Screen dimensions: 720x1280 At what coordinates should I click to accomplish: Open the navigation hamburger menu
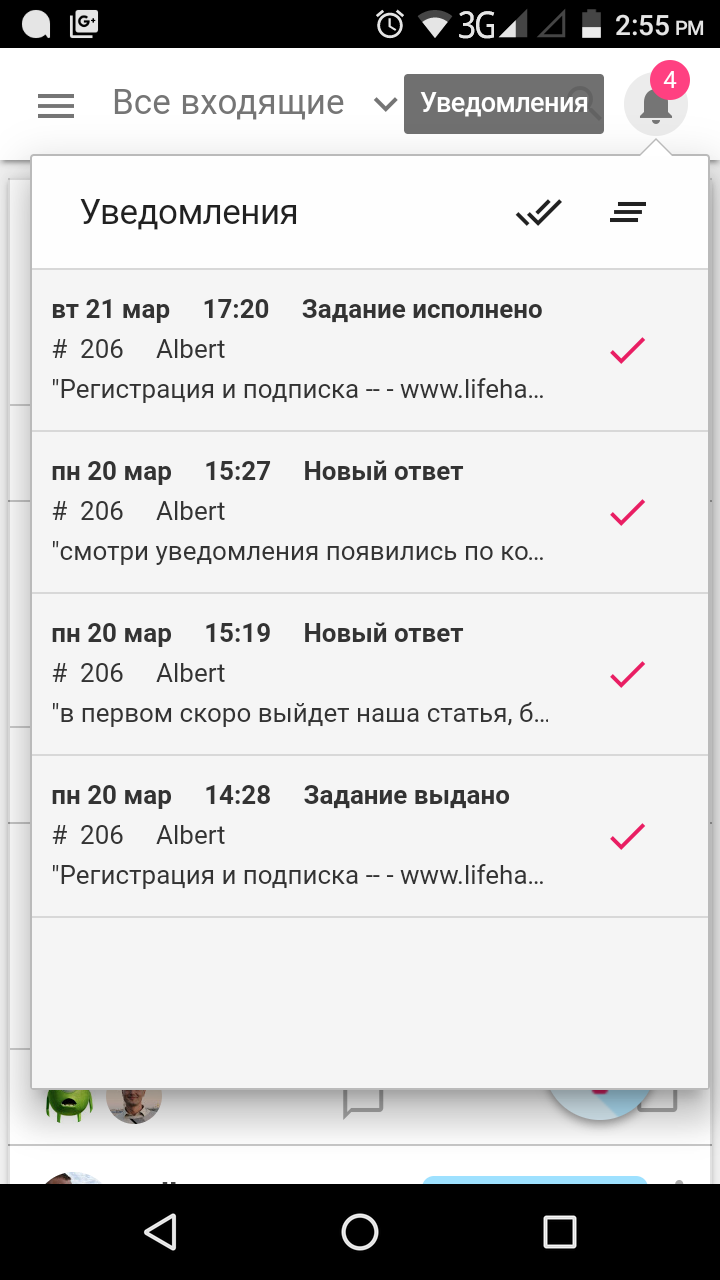pyautogui.click(x=55, y=104)
